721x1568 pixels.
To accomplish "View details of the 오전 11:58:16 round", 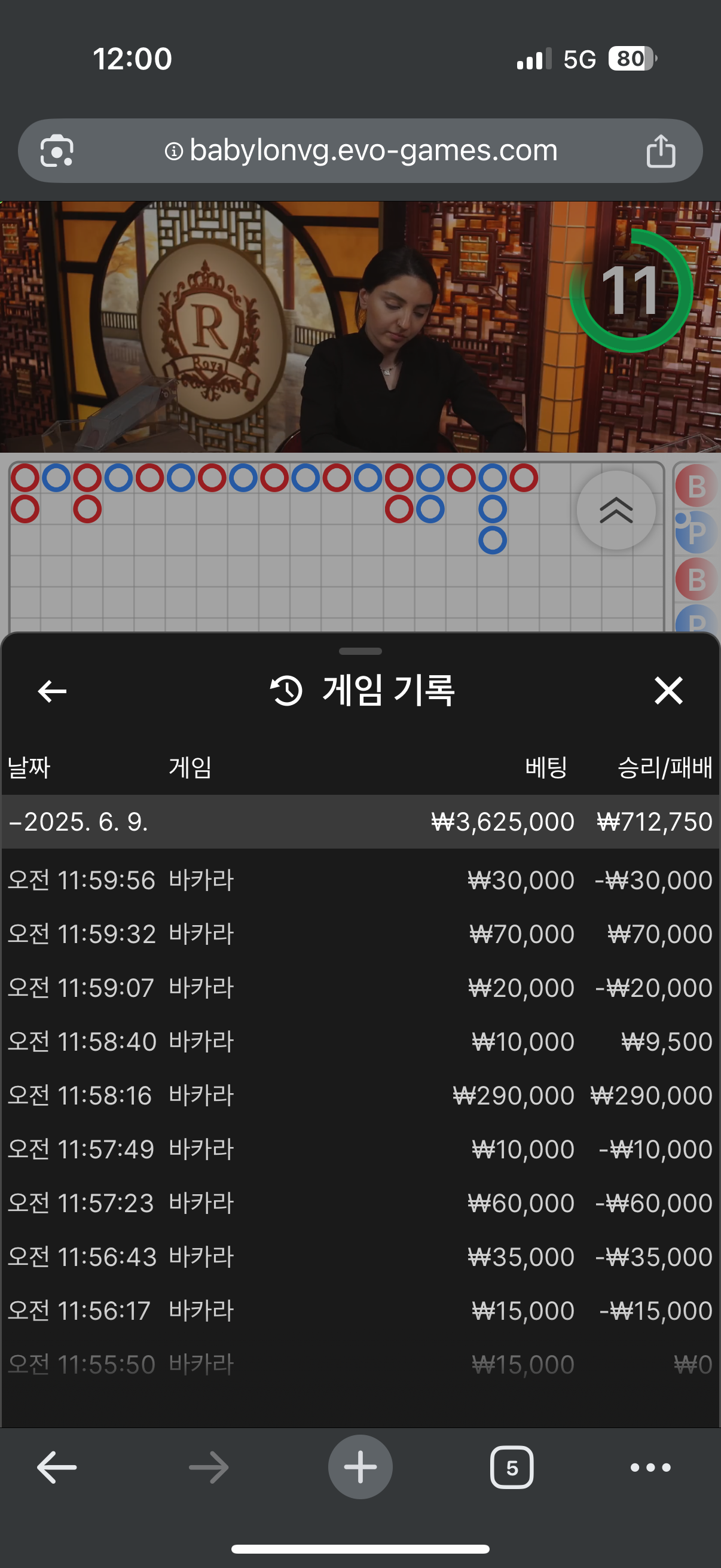I will [x=359, y=1096].
